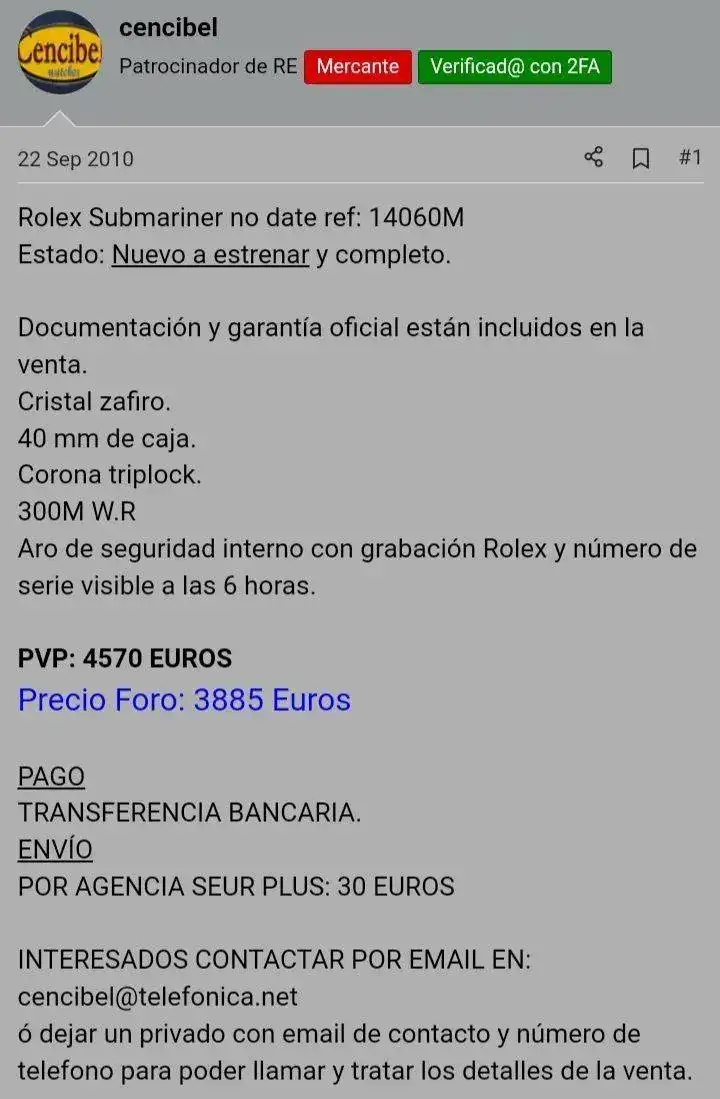Open cencibel's profile avatar
The height and width of the screenshot is (1099, 720).
point(60,52)
